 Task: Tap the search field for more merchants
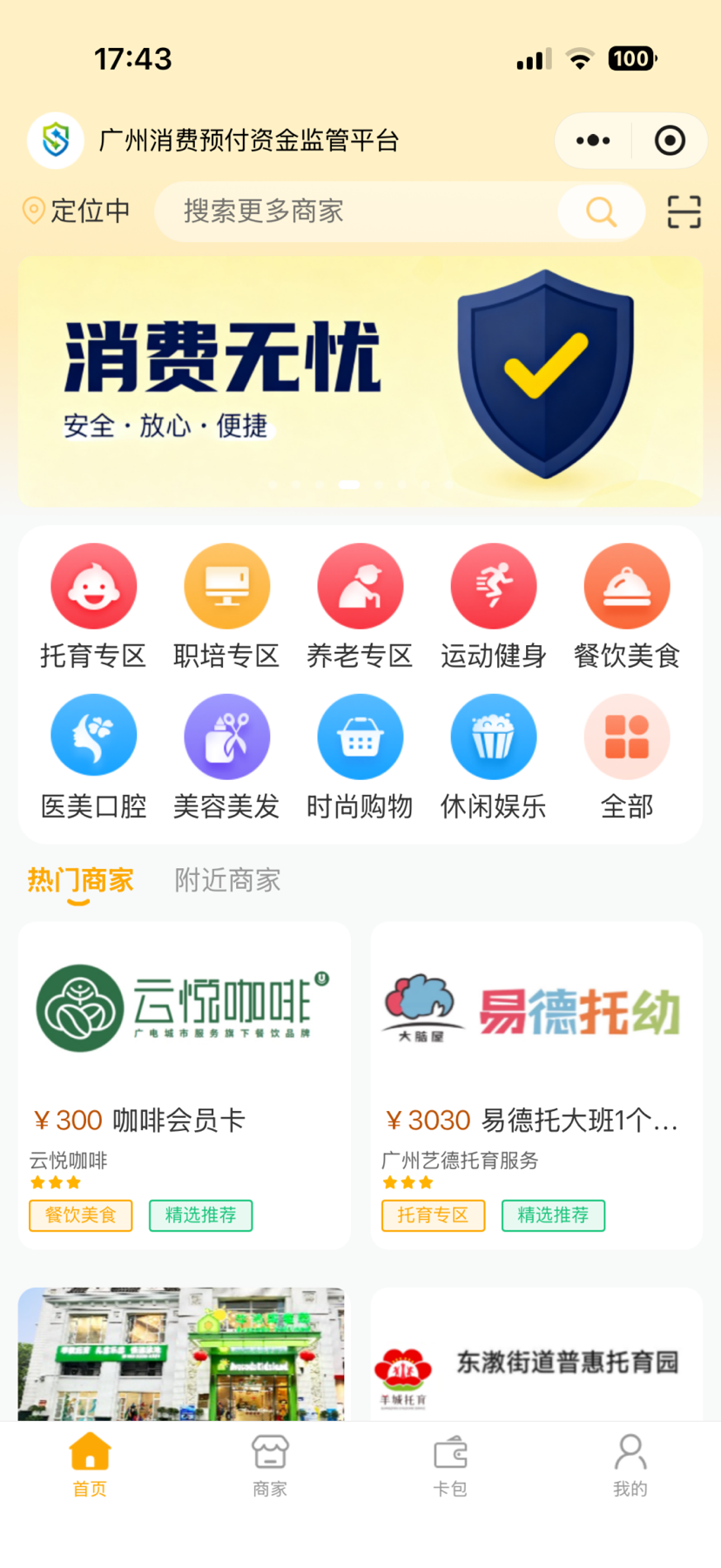click(357, 212)
